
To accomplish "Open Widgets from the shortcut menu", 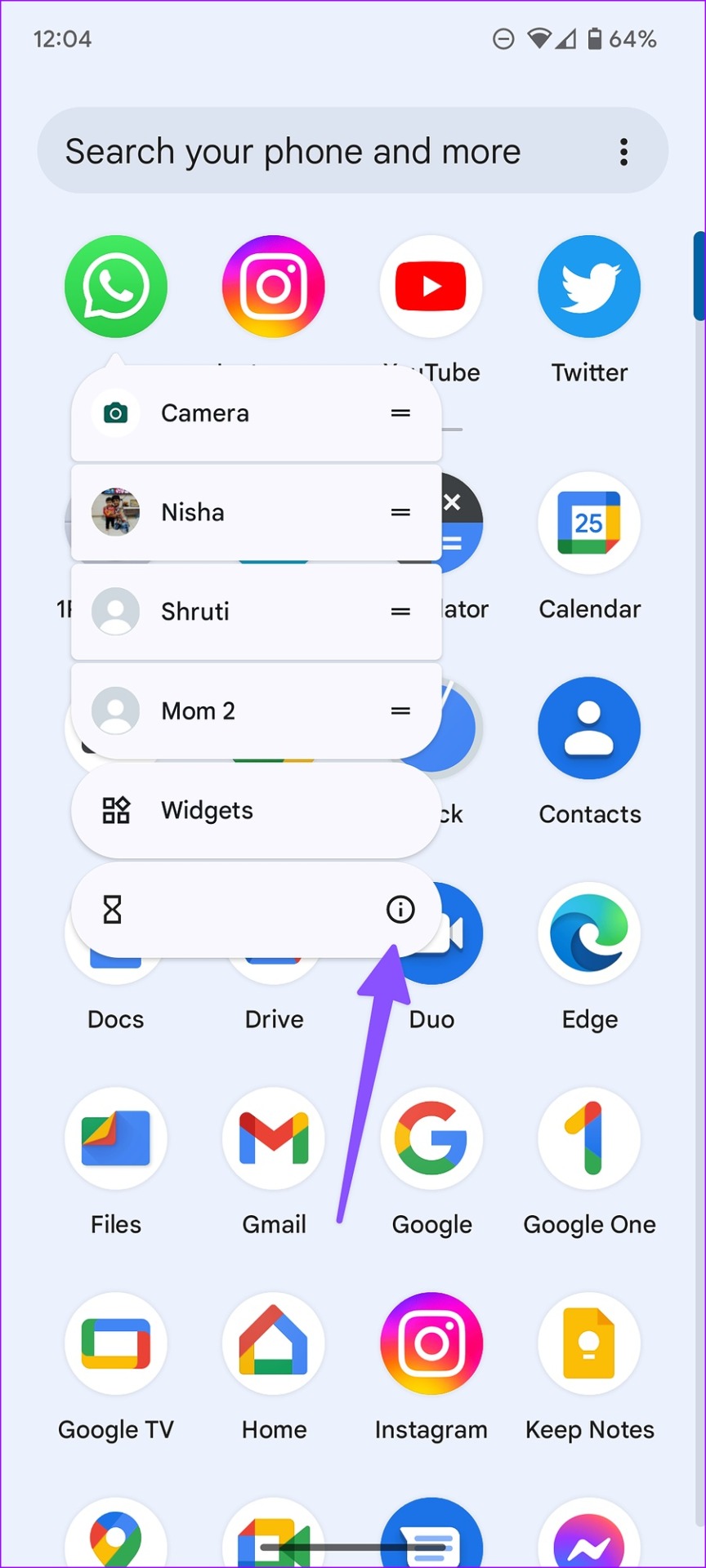I will click(x=257, y=810).
